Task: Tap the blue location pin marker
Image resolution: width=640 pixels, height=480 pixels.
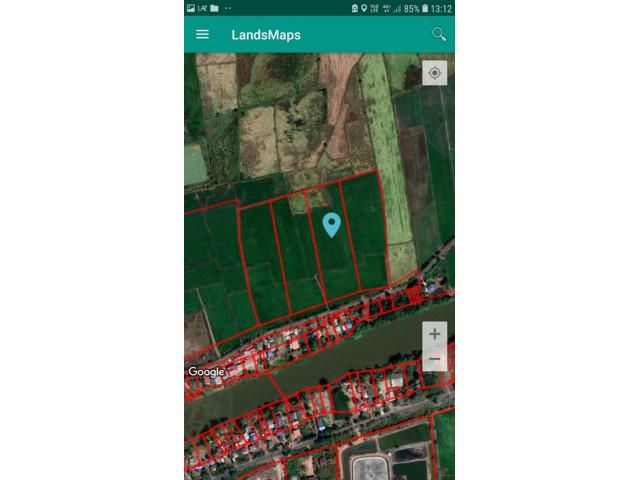Action: 331,224
